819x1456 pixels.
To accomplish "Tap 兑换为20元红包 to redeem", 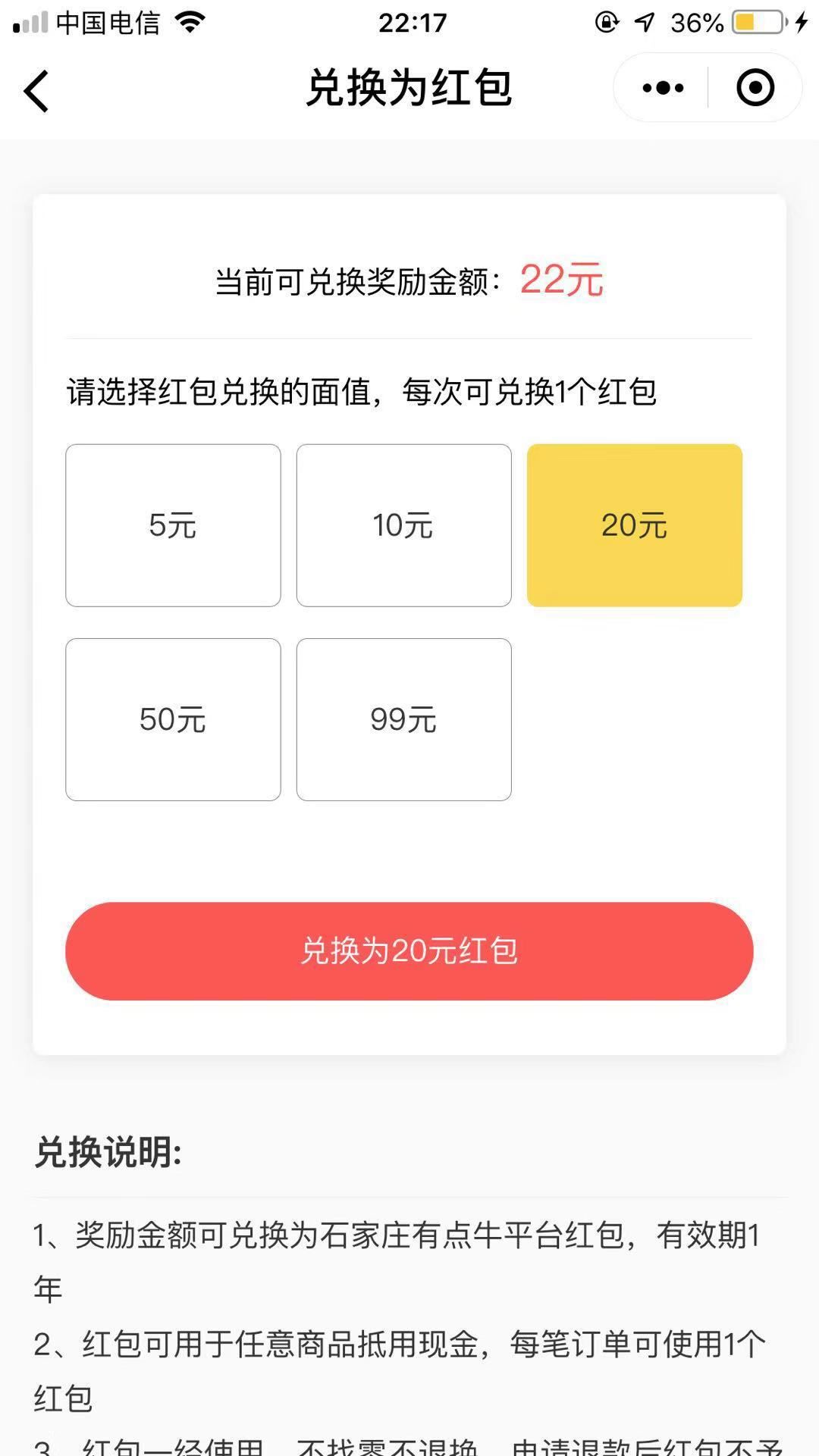I will click(409, 950).
